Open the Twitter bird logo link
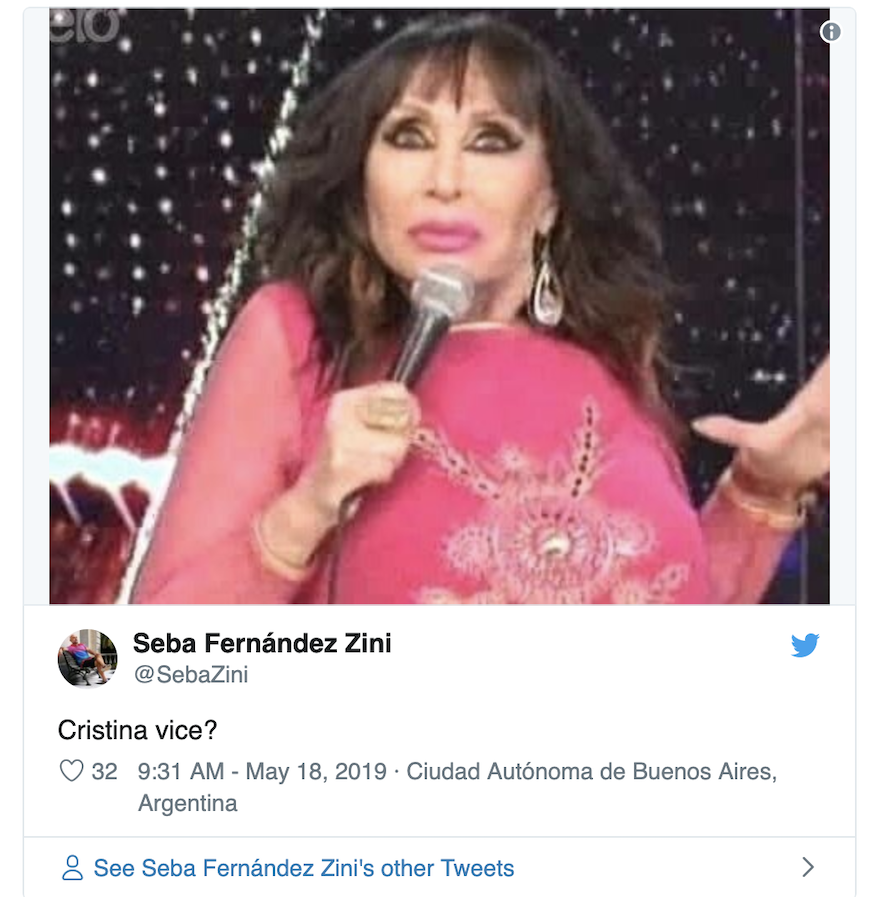Screen dimensions: 880x897 point(805,645)
